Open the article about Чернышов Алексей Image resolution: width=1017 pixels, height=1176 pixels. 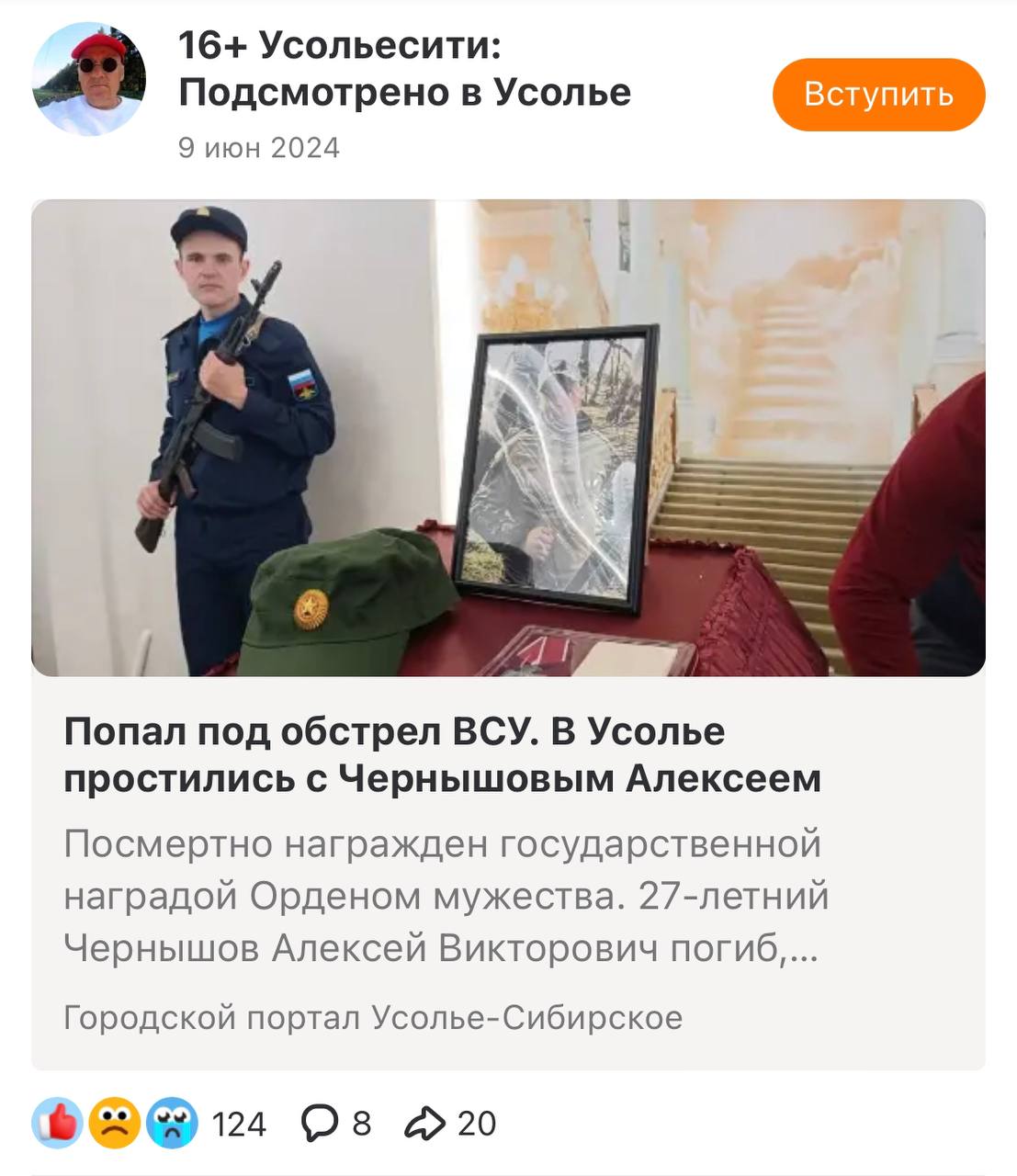tap(442, 755)
